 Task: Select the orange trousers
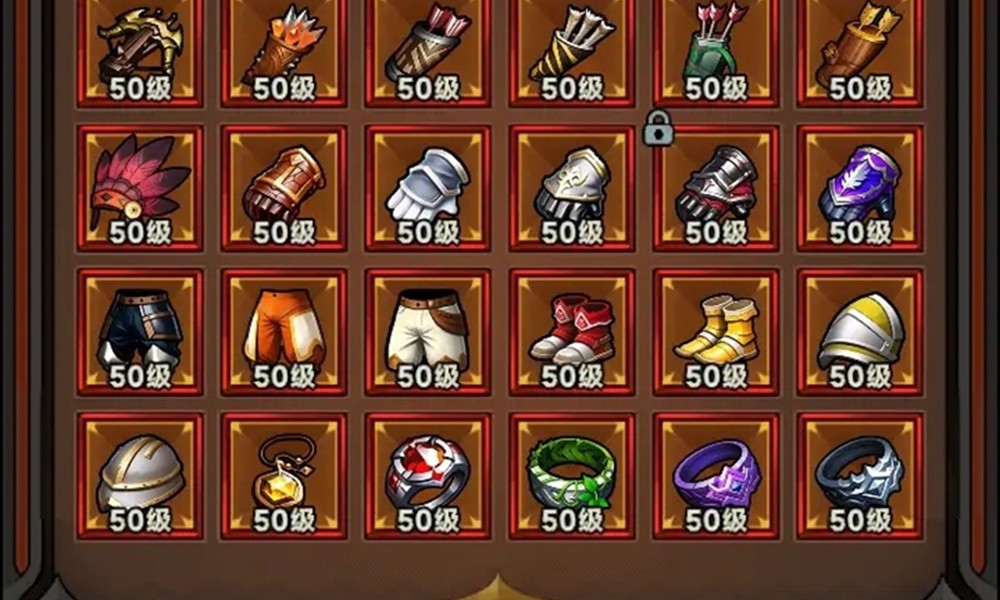(x=284, y=331)
